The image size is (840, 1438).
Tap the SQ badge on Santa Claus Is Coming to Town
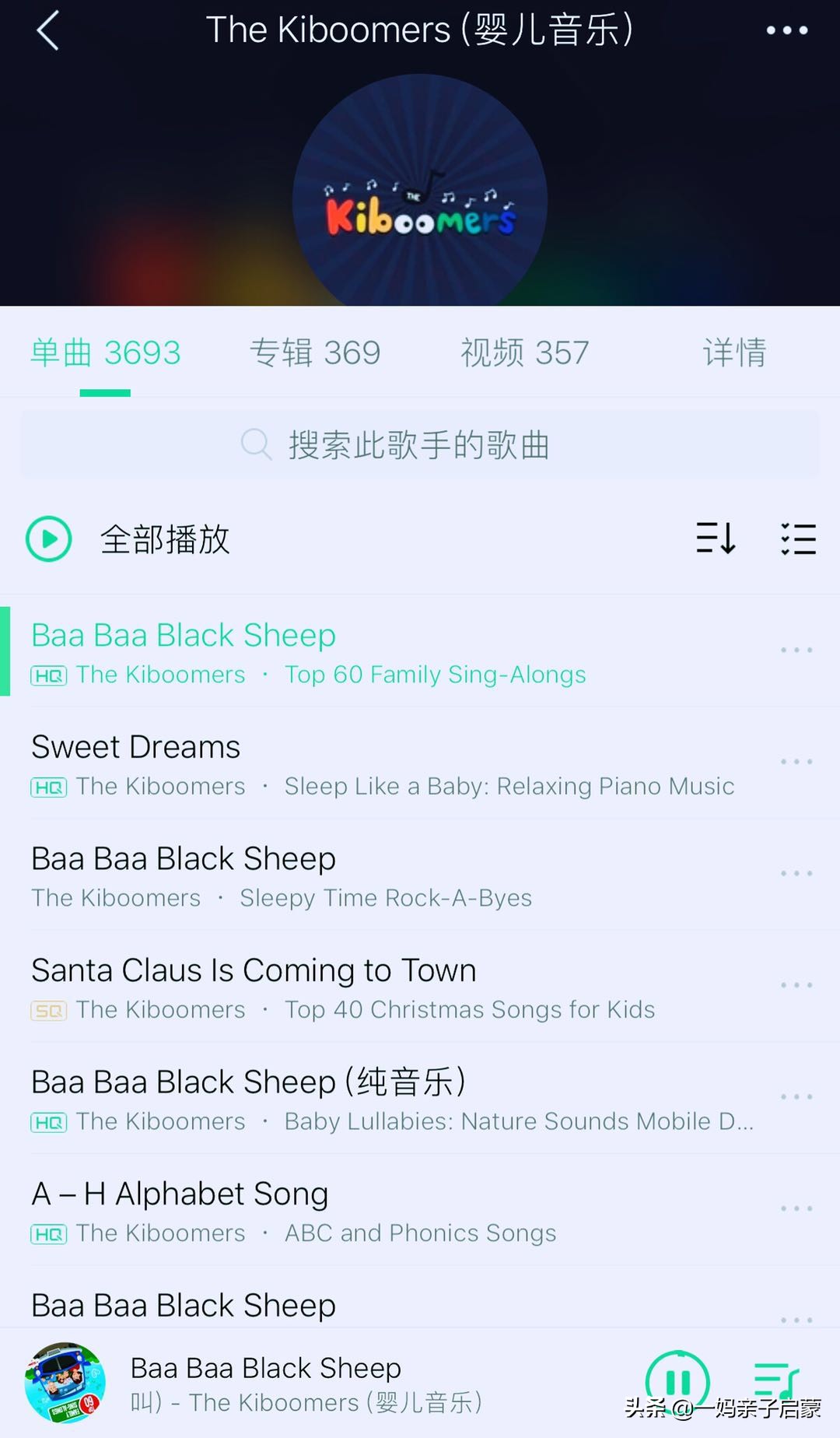(48, 1009)
